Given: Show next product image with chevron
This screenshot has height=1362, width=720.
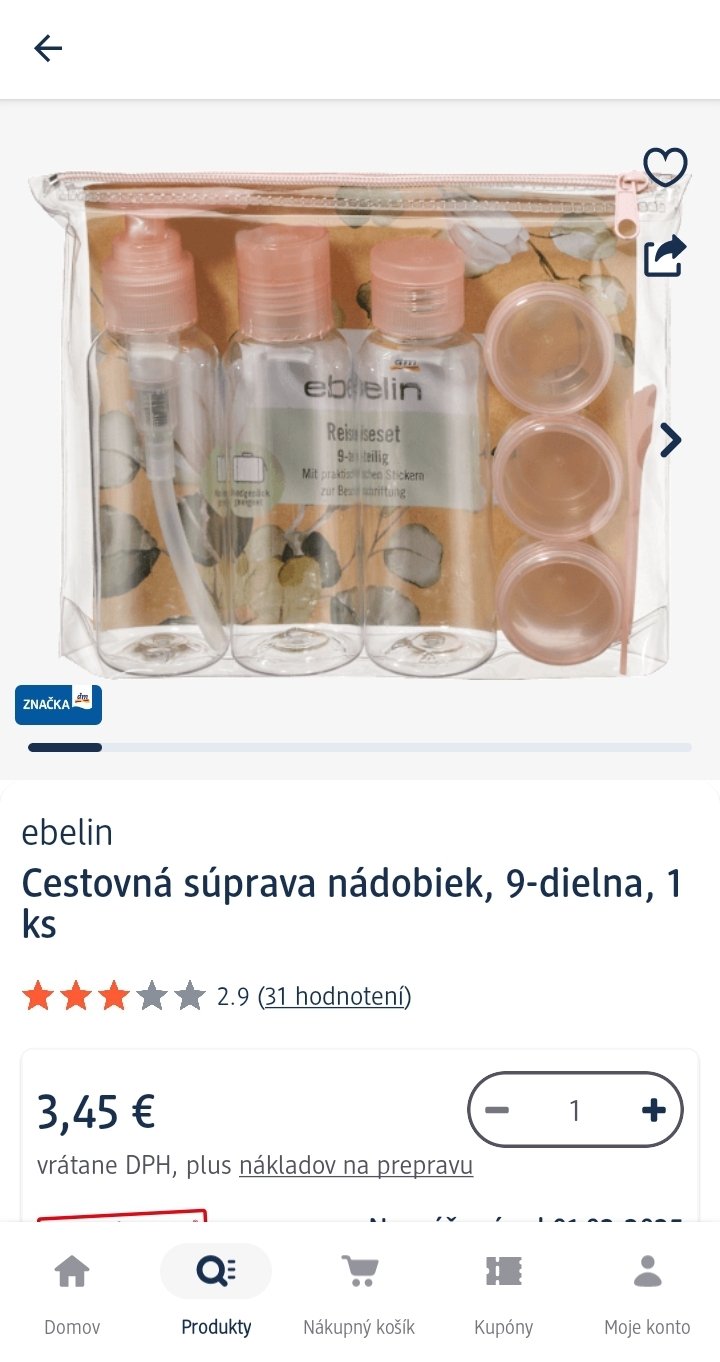Looking at the screenshot, I should (671, 439).
